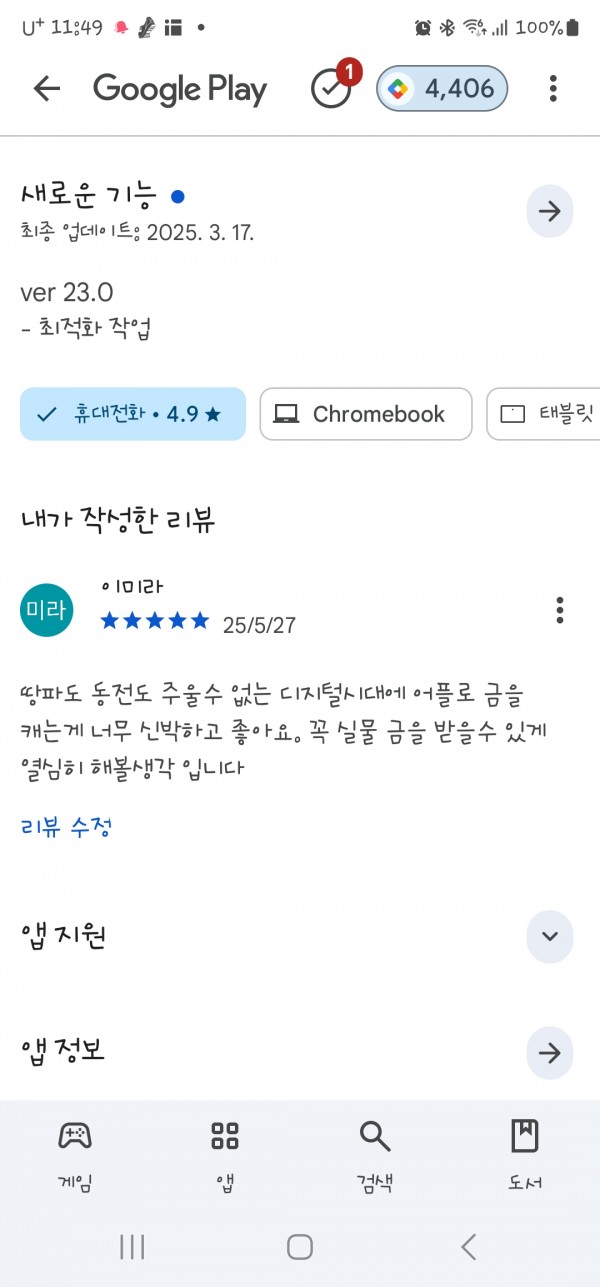Select the Chromebook chip
600x1287 pixels.
tap(366, 414)
